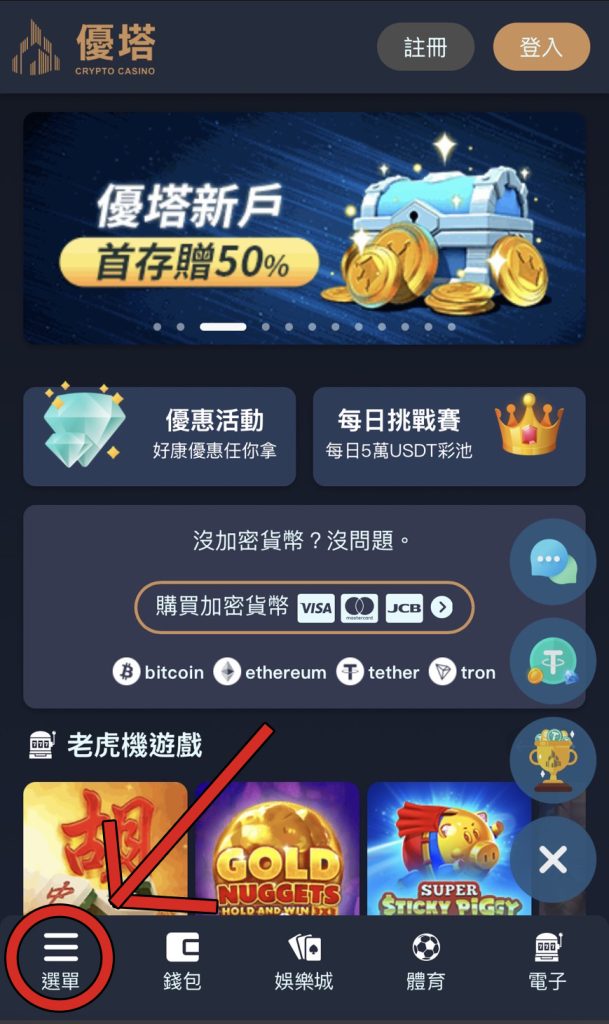
Task: Open the live chat bubble icon
Action: 553,562
